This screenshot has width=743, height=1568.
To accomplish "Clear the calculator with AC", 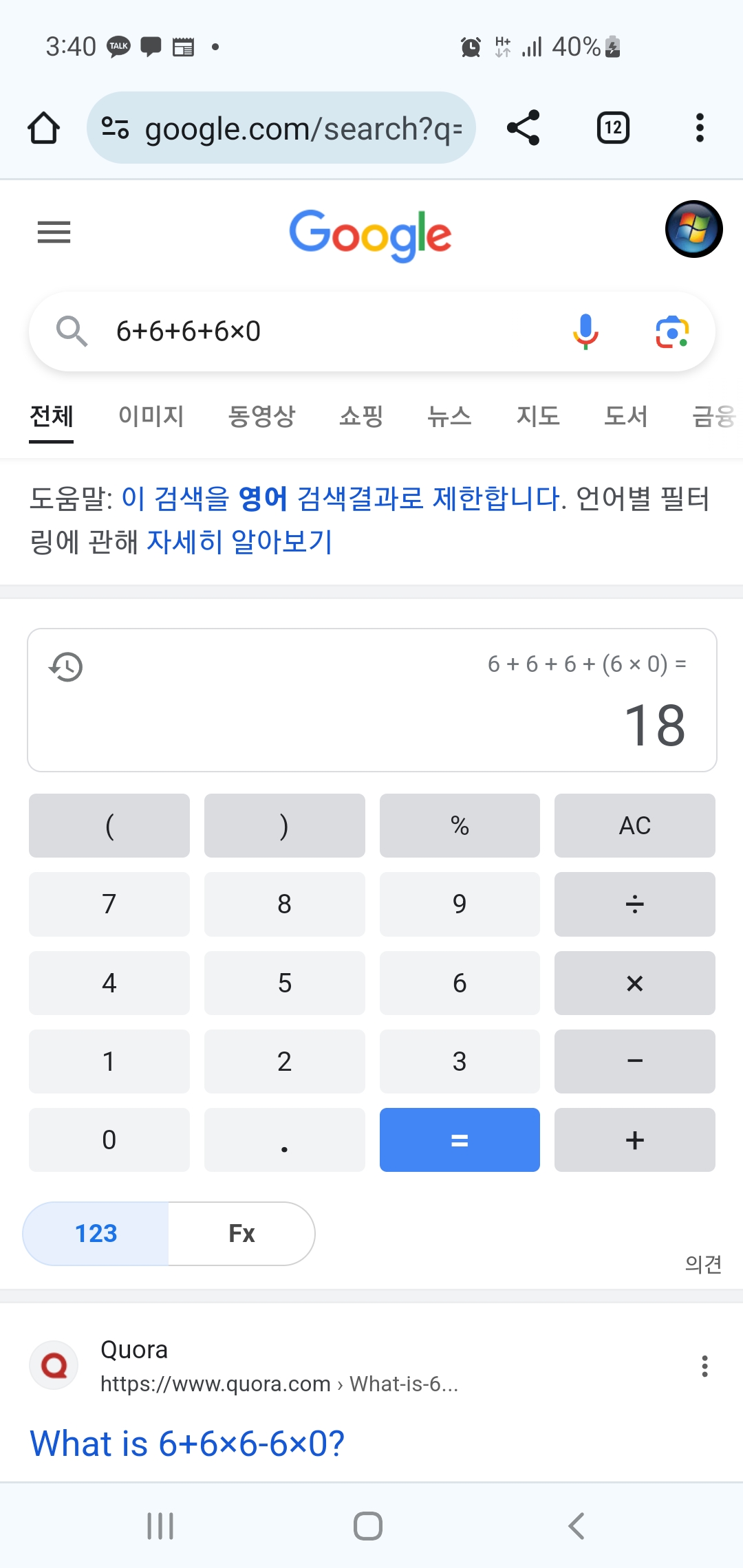I will pyautogui.click(x=634, y=825).
